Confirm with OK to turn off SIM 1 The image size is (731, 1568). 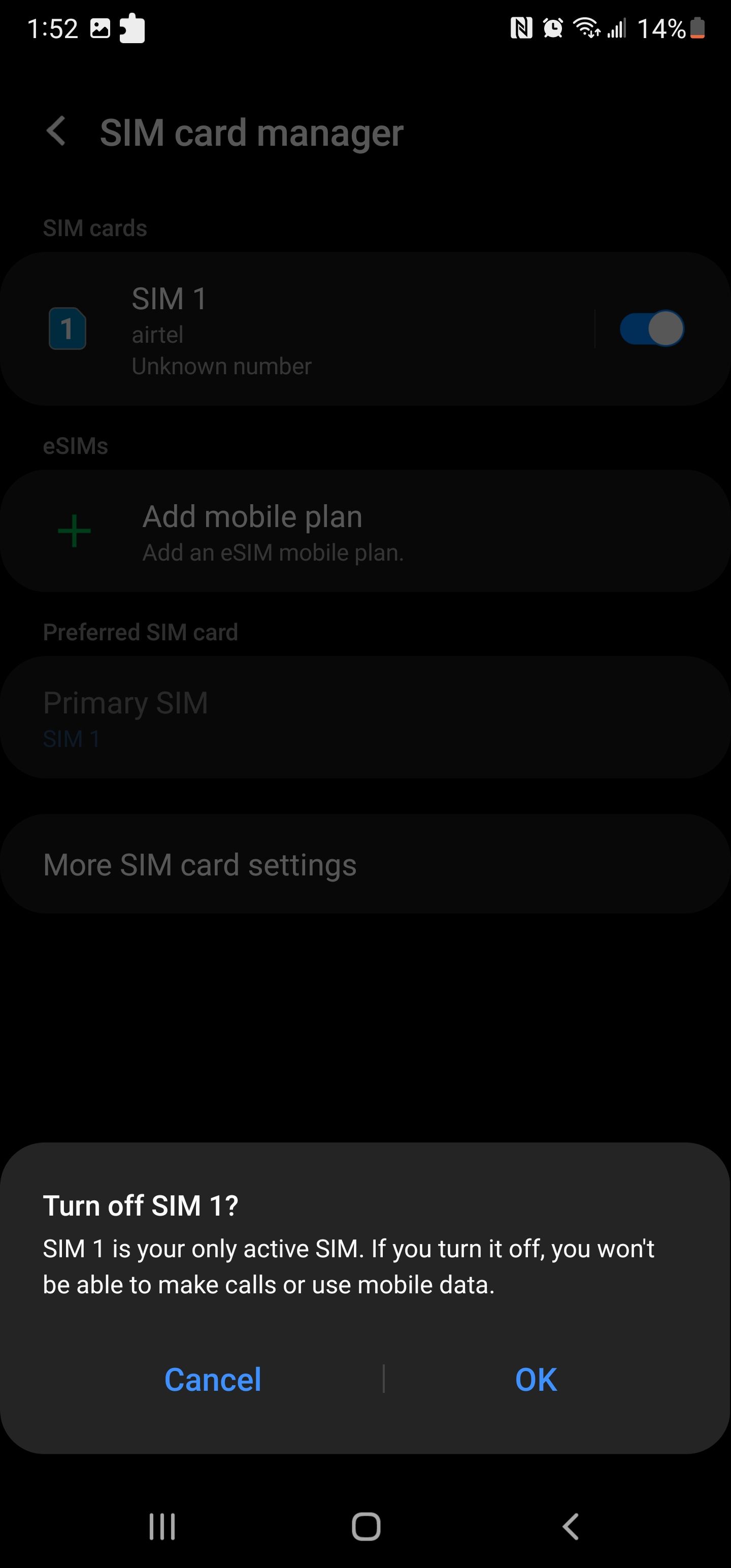point(534,1381)
